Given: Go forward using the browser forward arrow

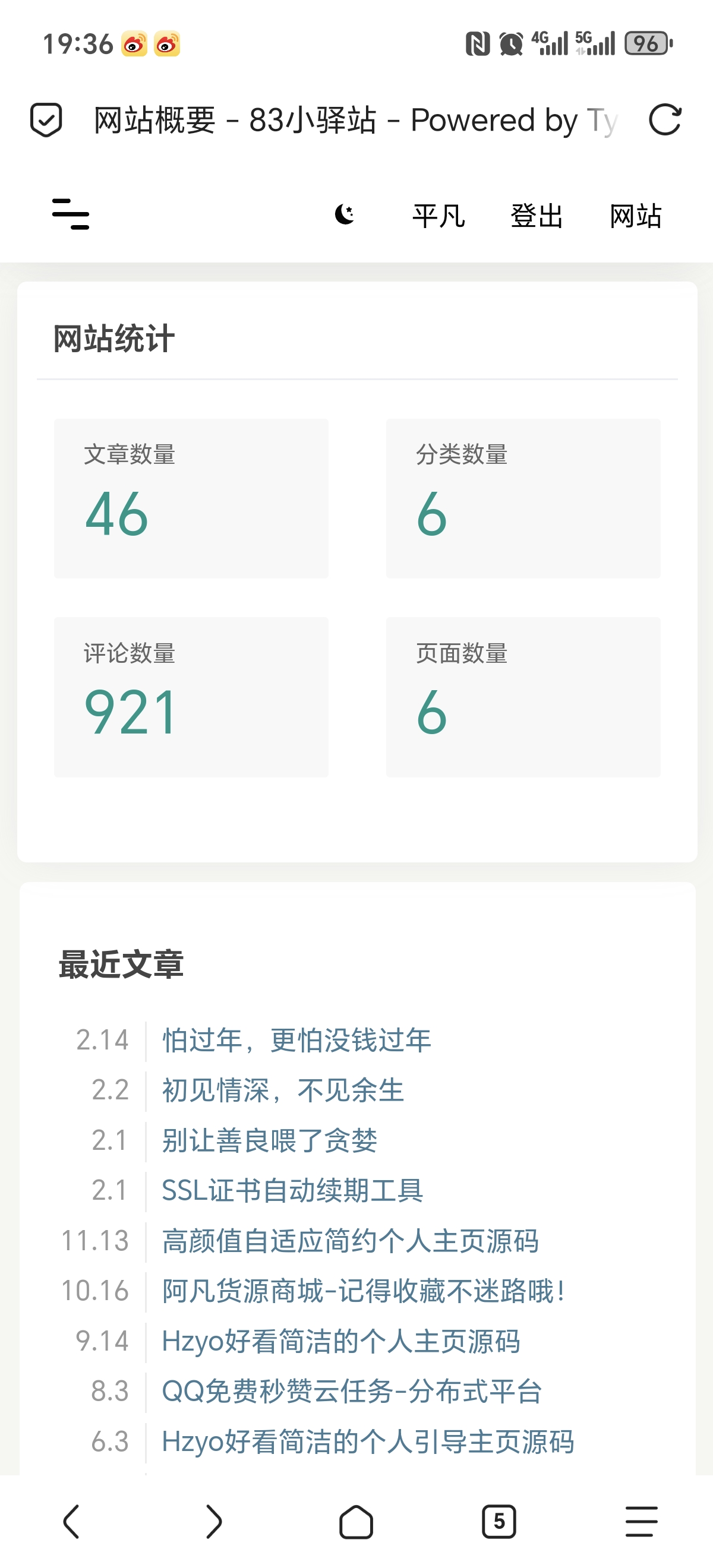Looking at the screenshot, I should pos(214,1522).
